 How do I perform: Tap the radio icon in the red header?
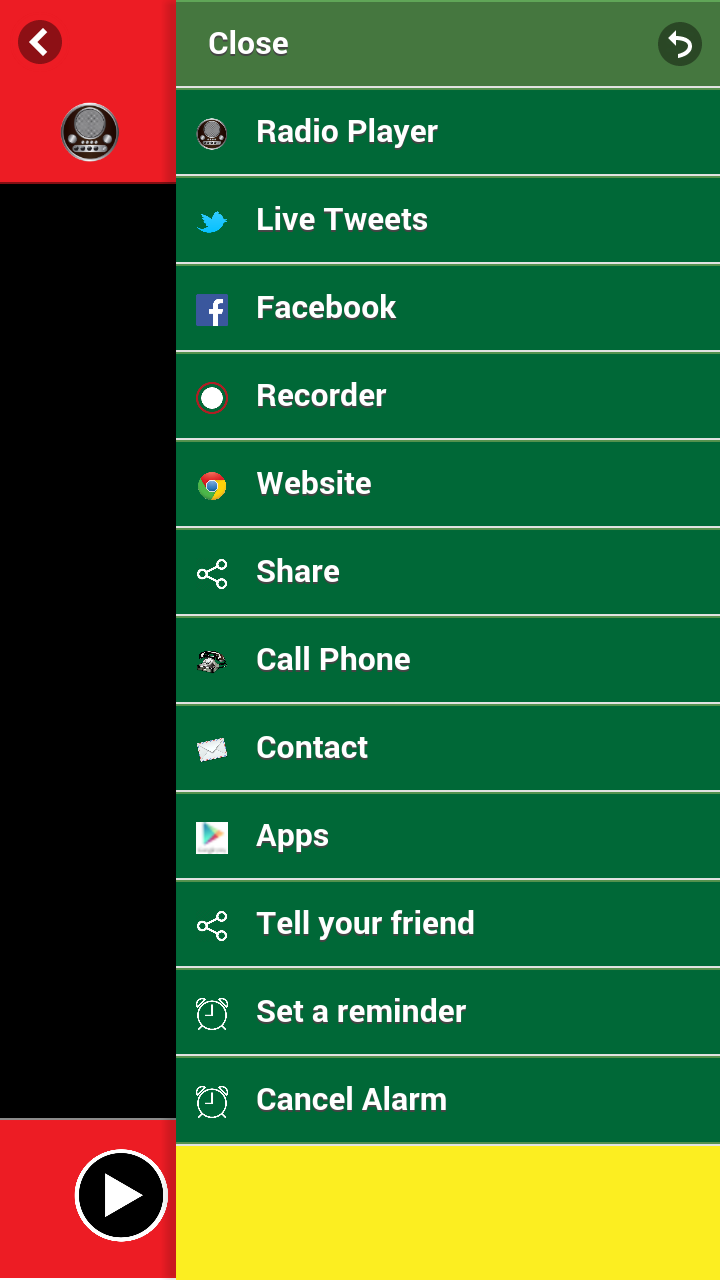(x=90, y=132)
